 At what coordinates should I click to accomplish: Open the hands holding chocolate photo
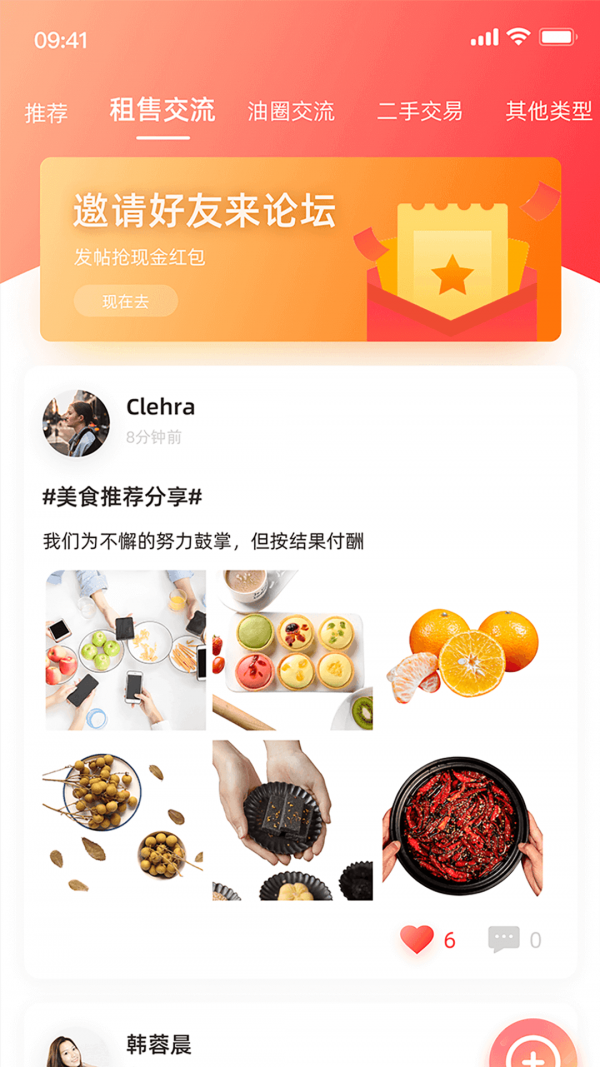pos(292,820)
